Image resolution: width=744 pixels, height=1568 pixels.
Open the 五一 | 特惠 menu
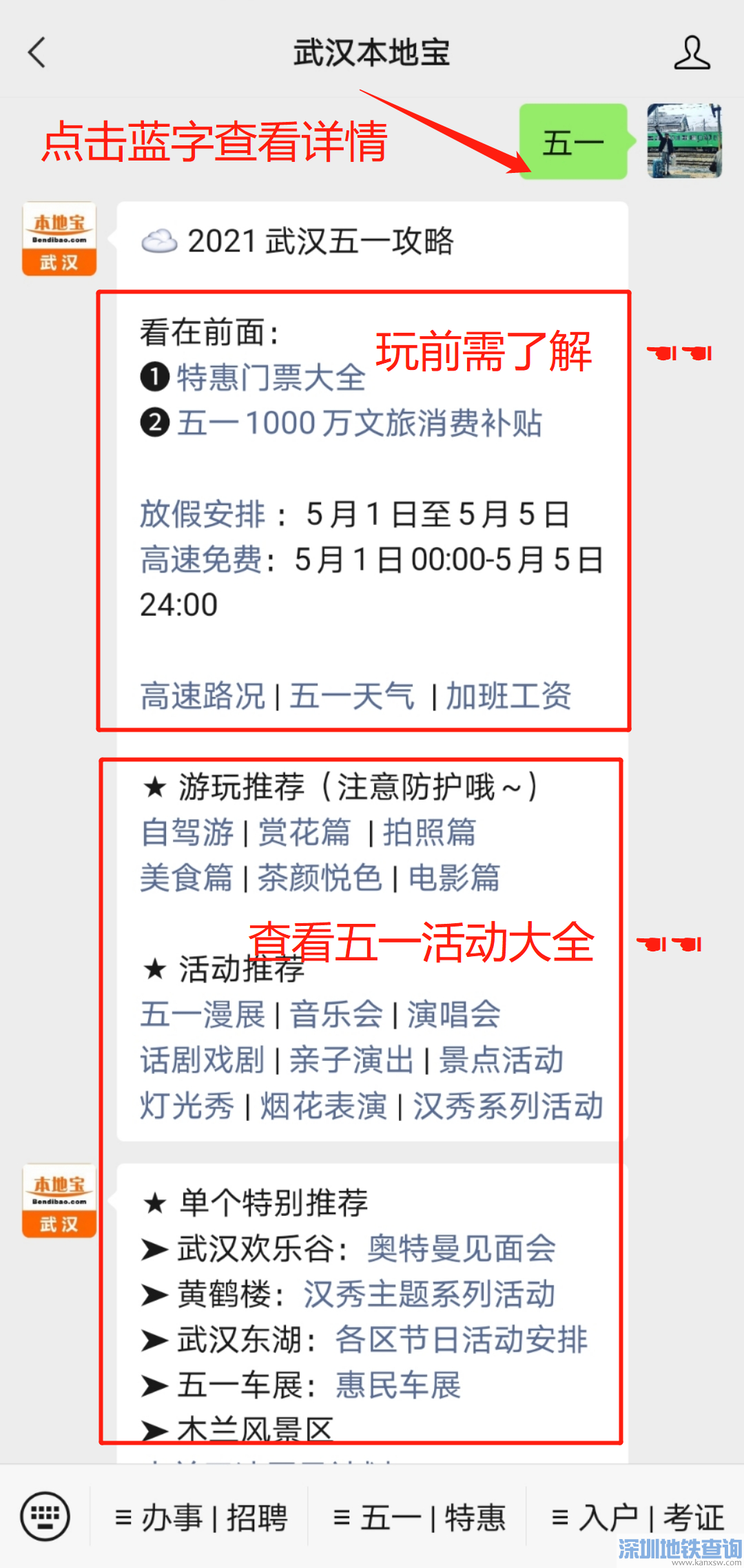pos(419,1518)
